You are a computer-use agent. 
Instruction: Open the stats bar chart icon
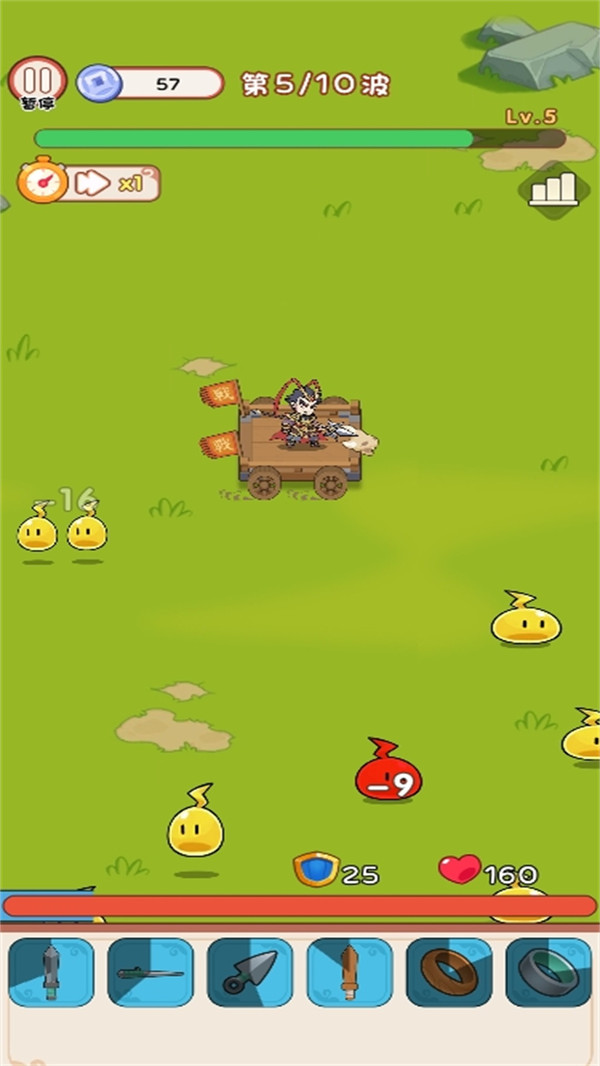552,187
